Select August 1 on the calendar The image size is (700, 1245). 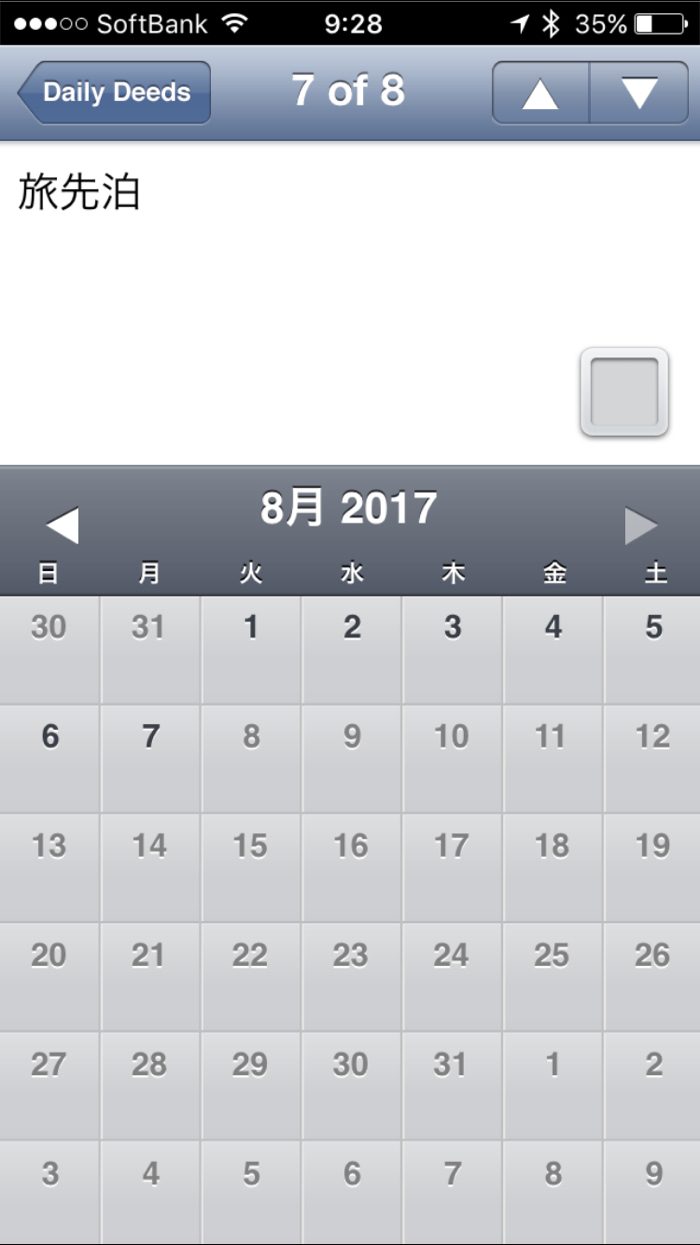coord(251,650)
